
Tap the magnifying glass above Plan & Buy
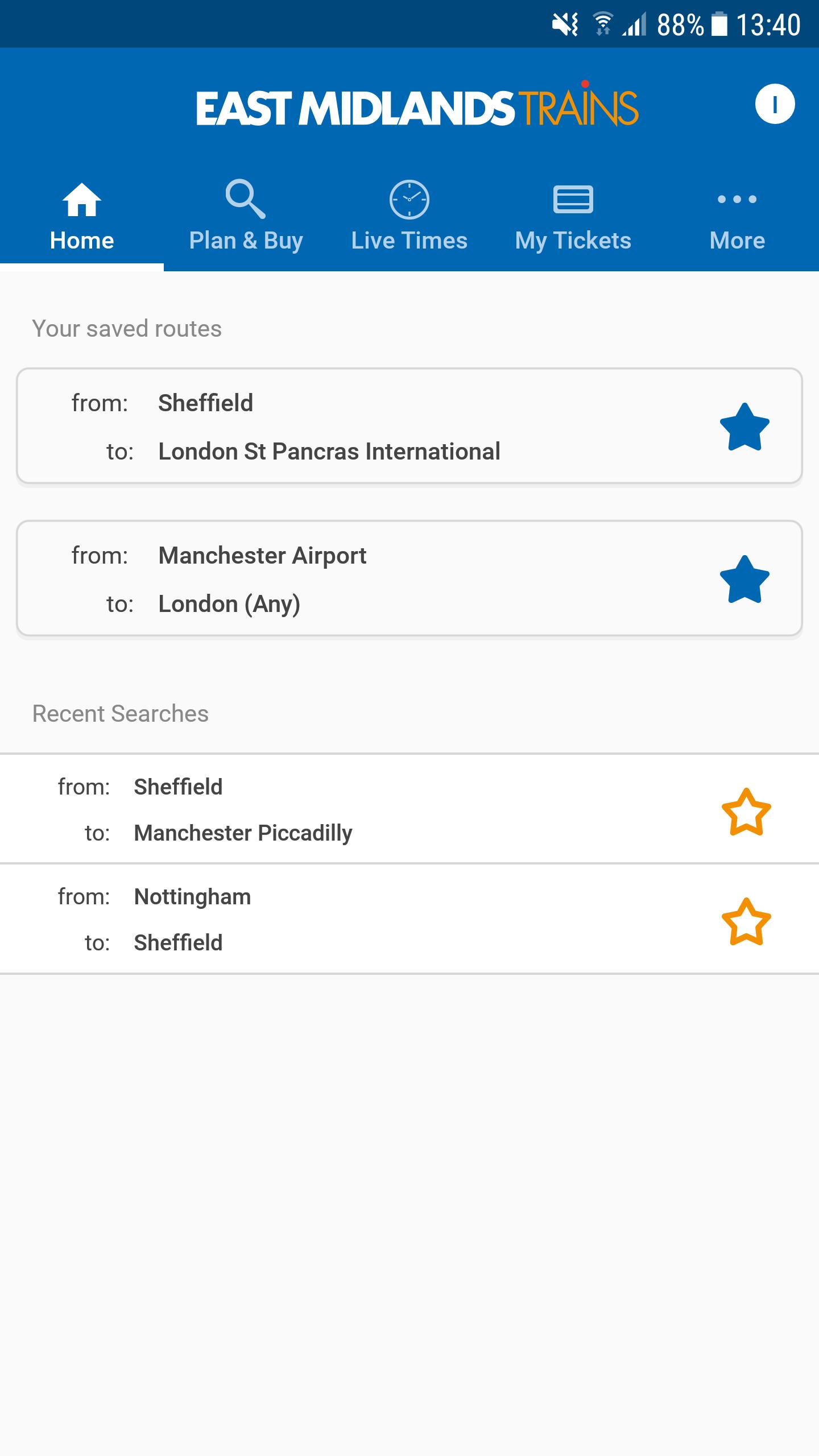247,200
